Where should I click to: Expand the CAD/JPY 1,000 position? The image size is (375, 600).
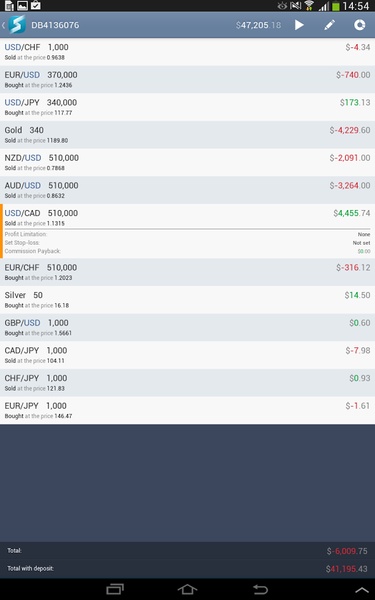tap(188, 355)
